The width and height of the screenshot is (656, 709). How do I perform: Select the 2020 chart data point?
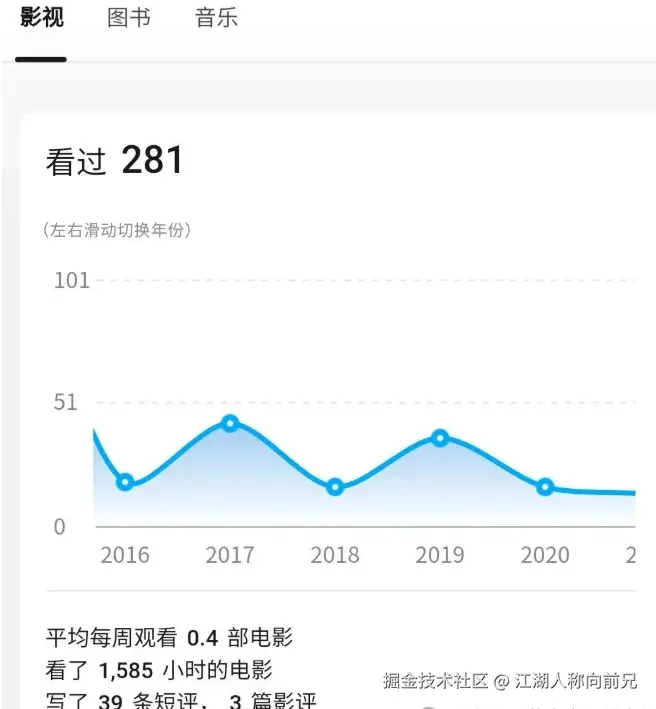pyautogui.click(x=545, y=487)
